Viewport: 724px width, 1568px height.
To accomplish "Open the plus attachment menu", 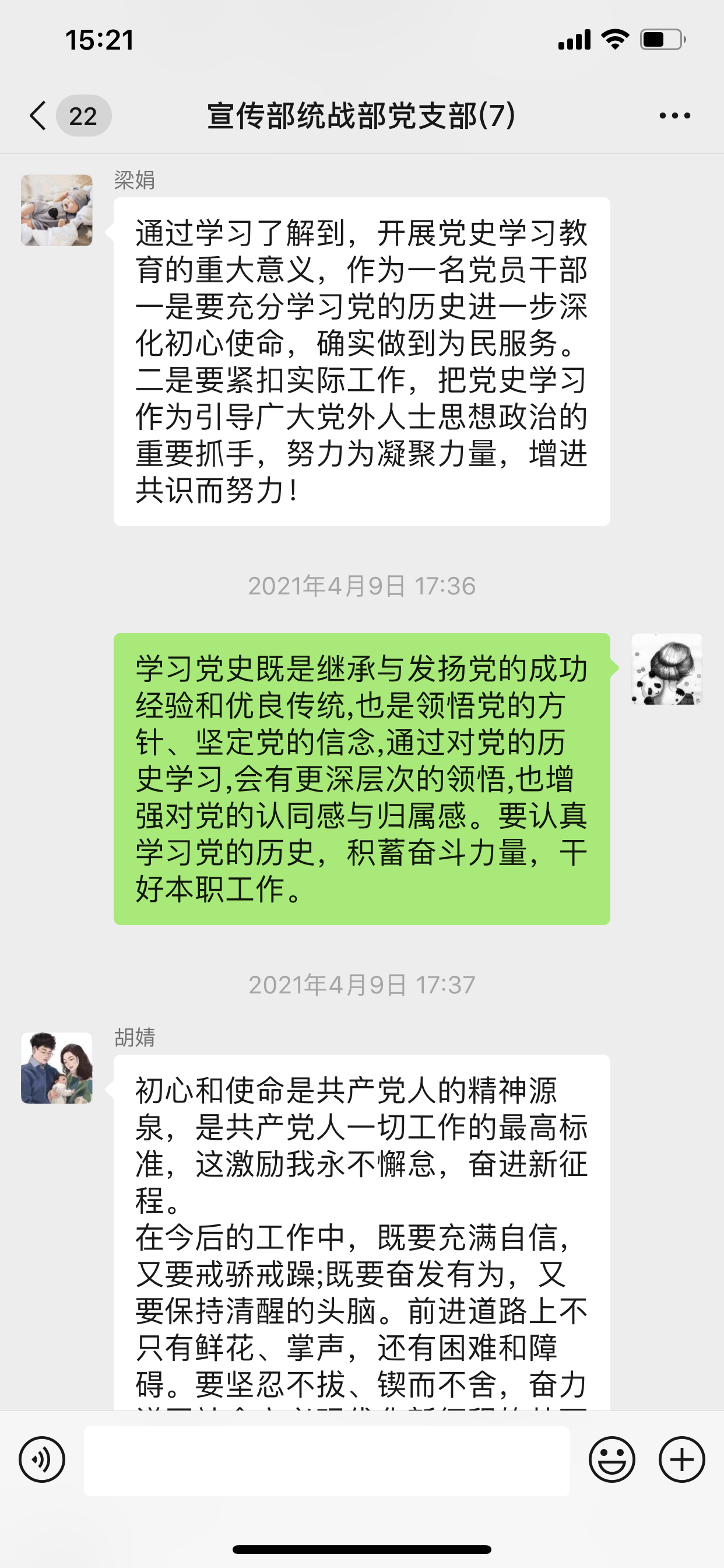I will (681, 1459).
